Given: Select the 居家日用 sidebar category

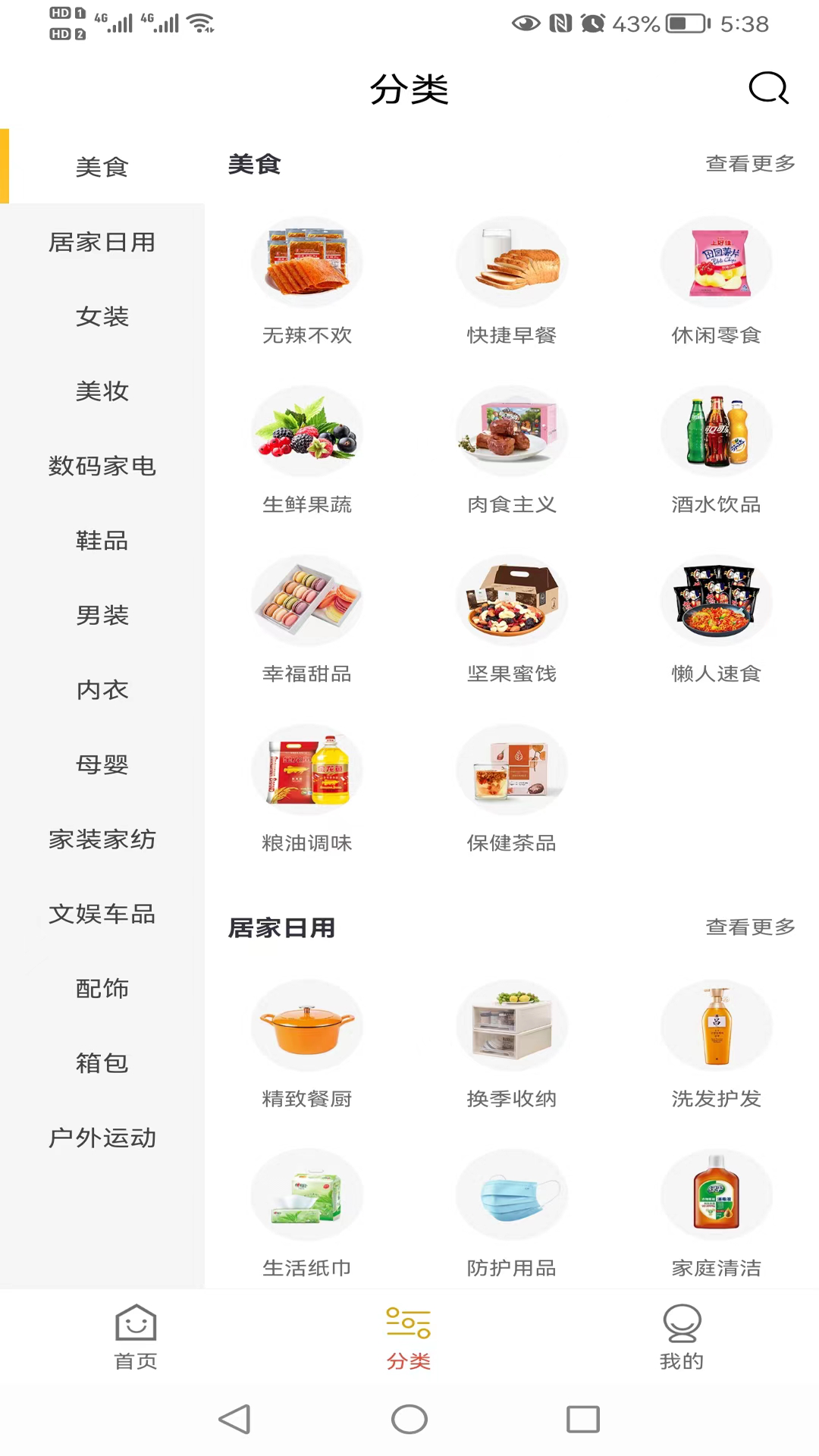Looking at the screenshot, I should [102, 243].
